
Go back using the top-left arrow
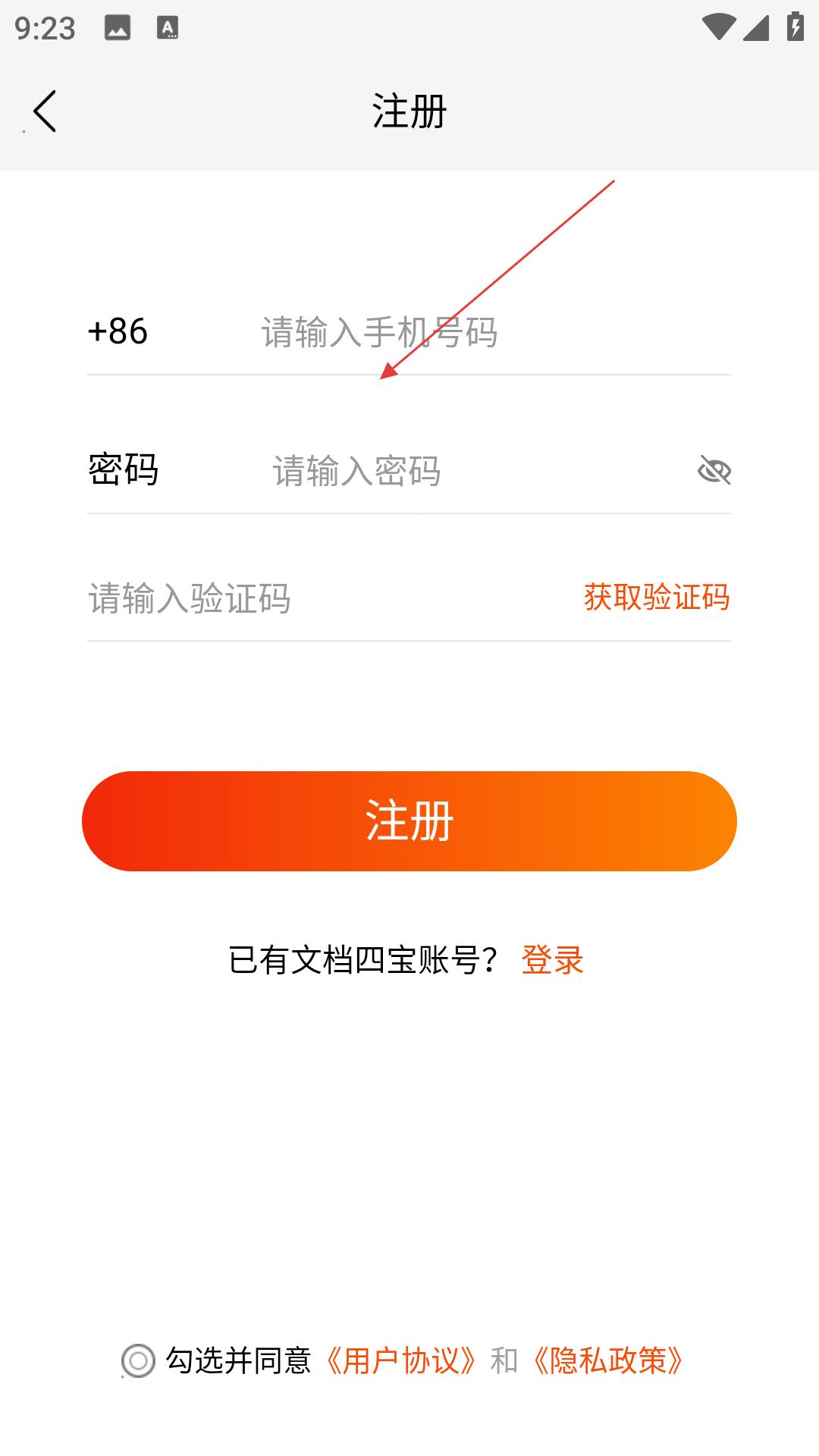[45, 111]
